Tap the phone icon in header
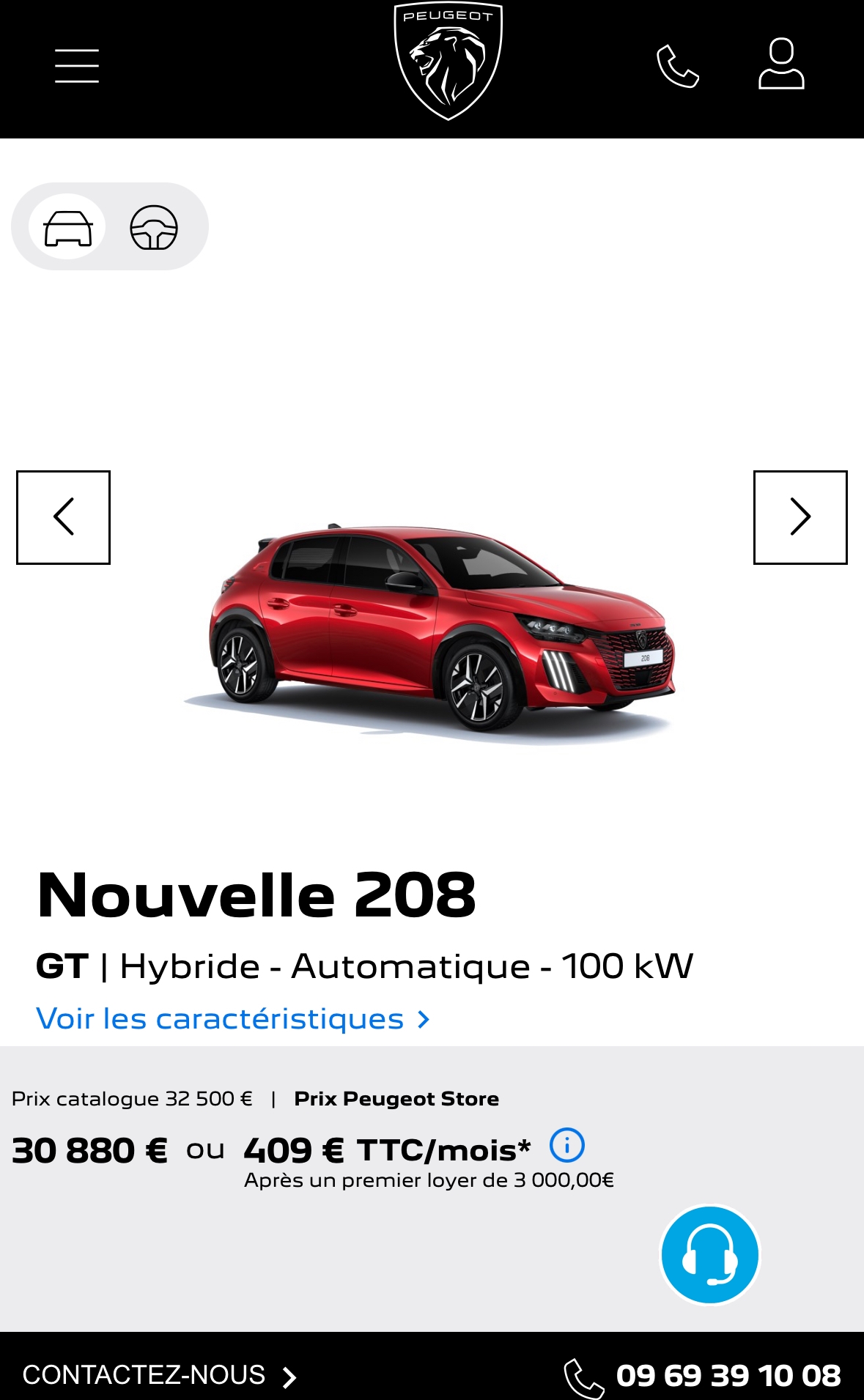 click(678, 66)
